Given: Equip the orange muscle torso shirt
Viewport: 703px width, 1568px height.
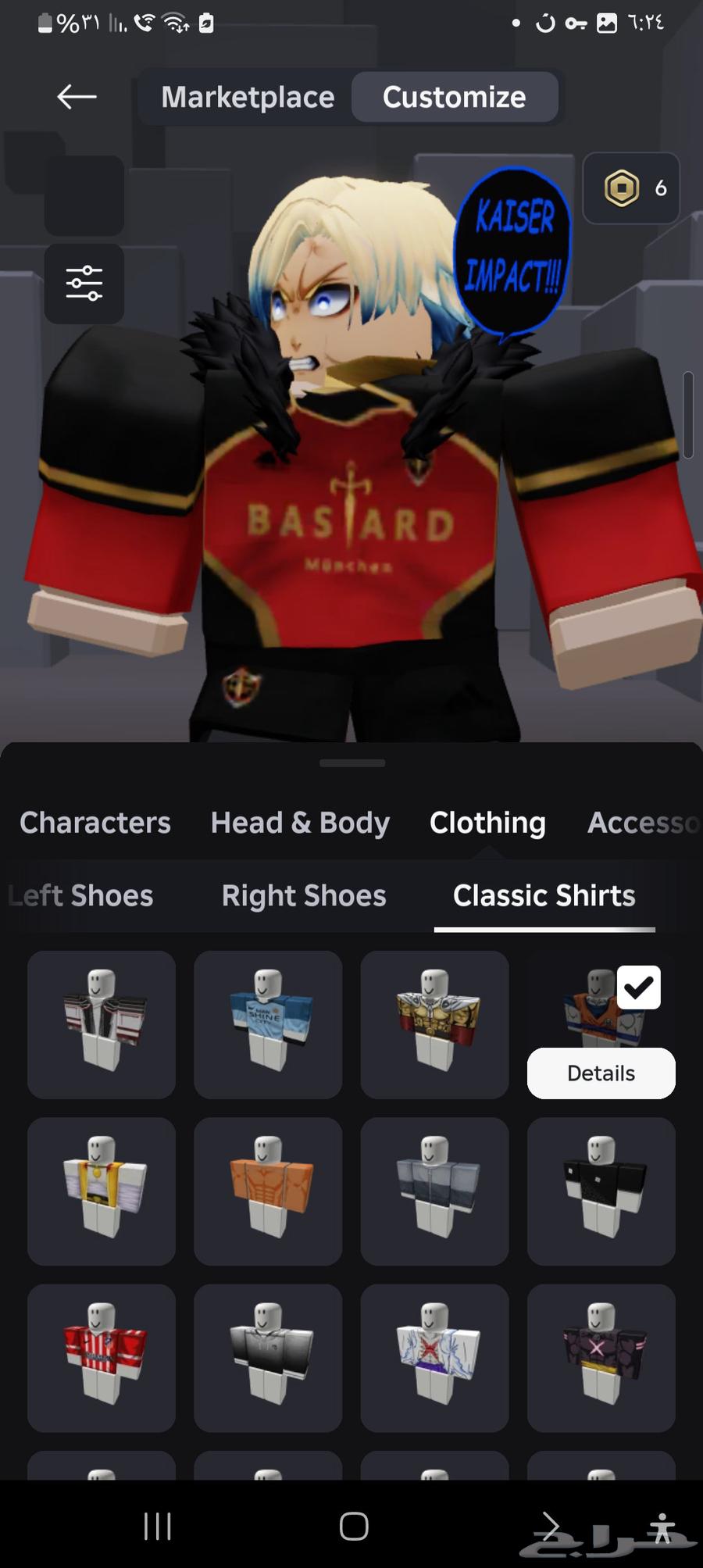Looking at the screenshot, I should 268,1191.
